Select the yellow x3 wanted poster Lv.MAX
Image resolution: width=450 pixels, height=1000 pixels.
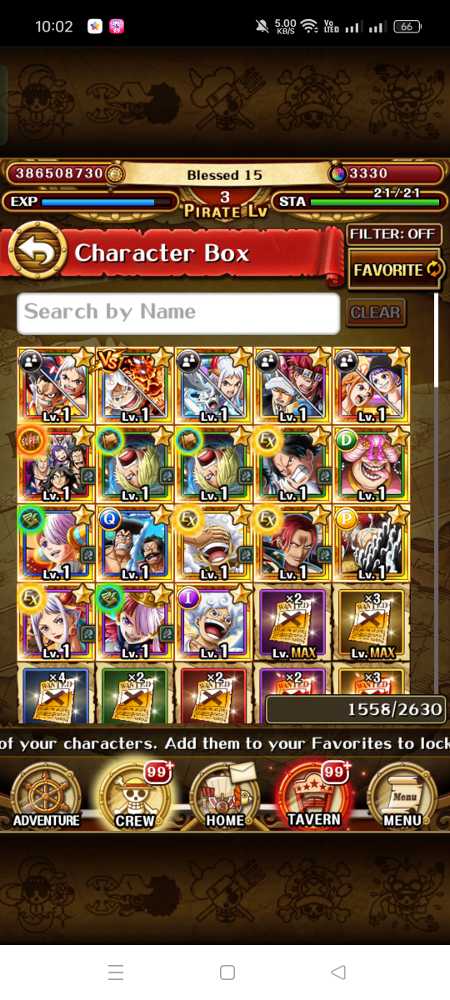click(x=371, y=621)
